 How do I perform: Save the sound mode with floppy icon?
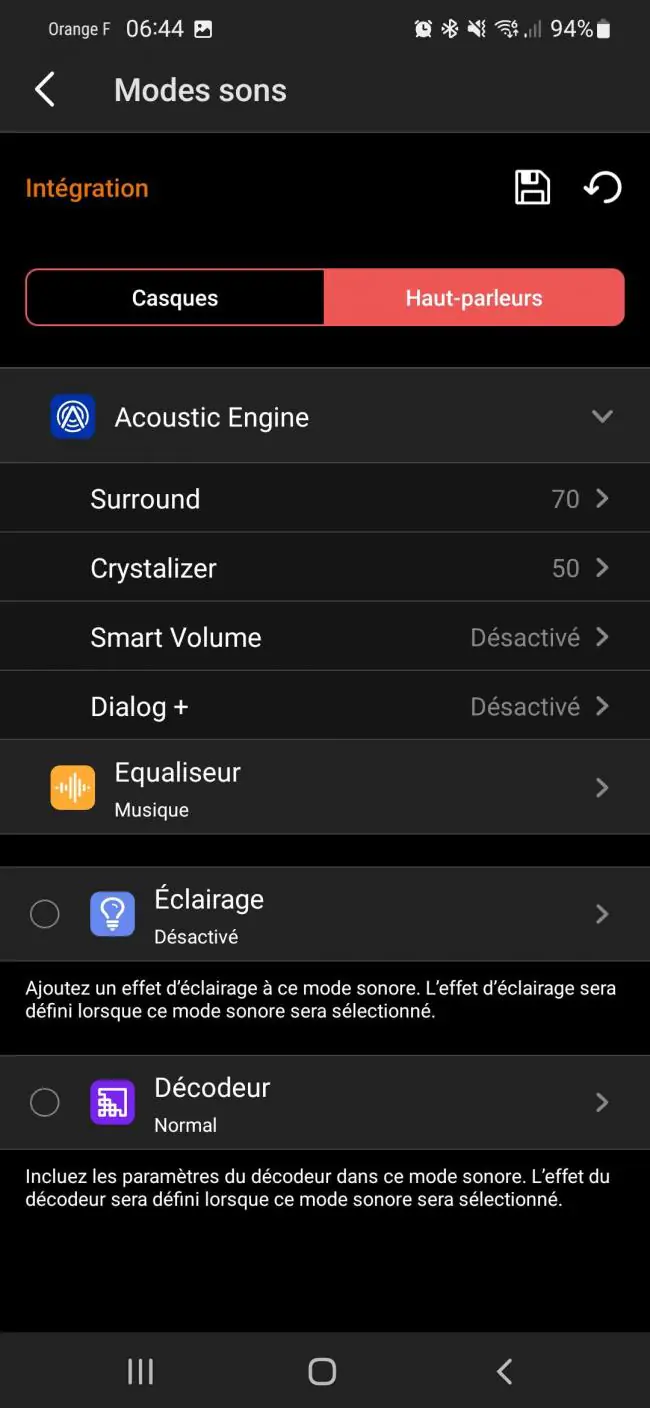[532, 187]
